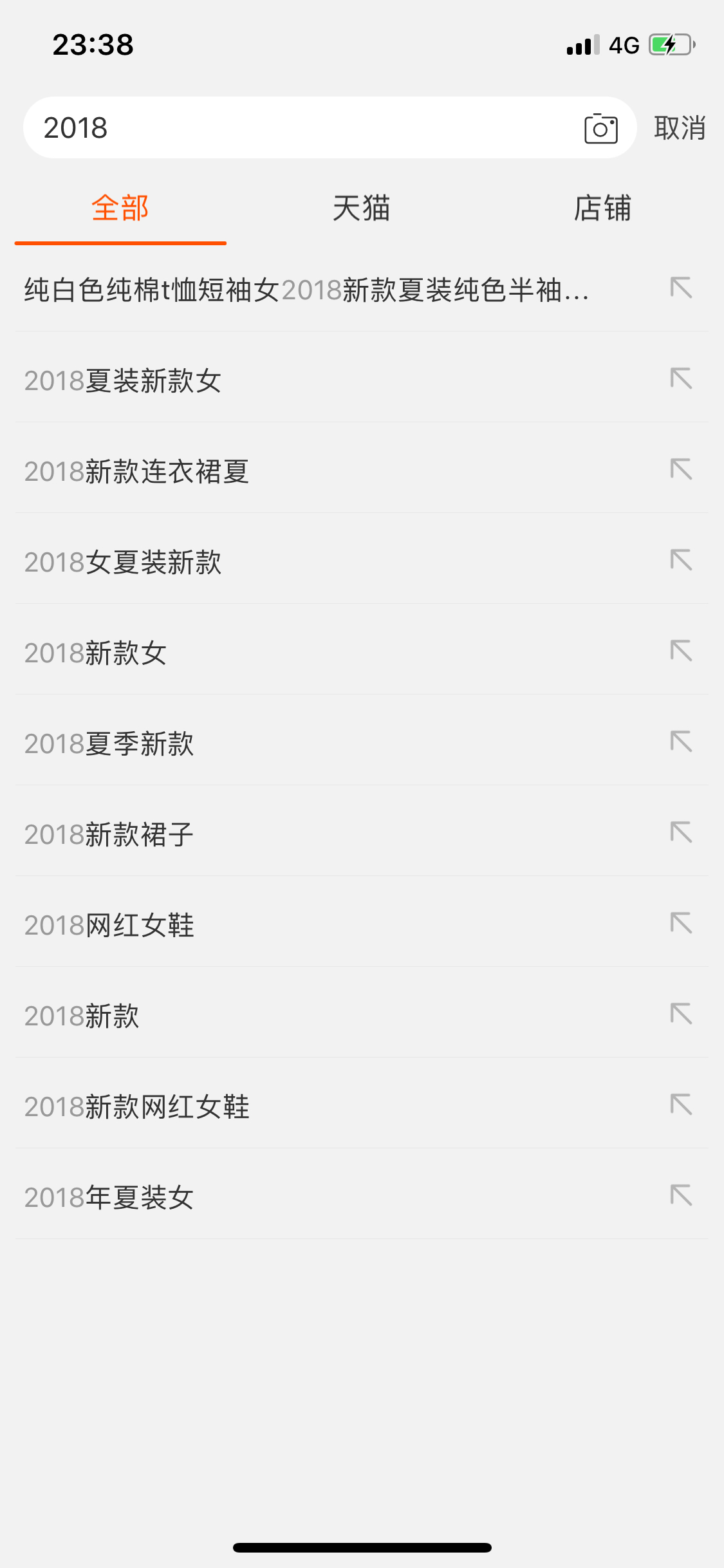Select suggestion 2018夏装新款女
Image resolution: width=724 pixels, height=1568 pixels.
[x=122, y=380]
